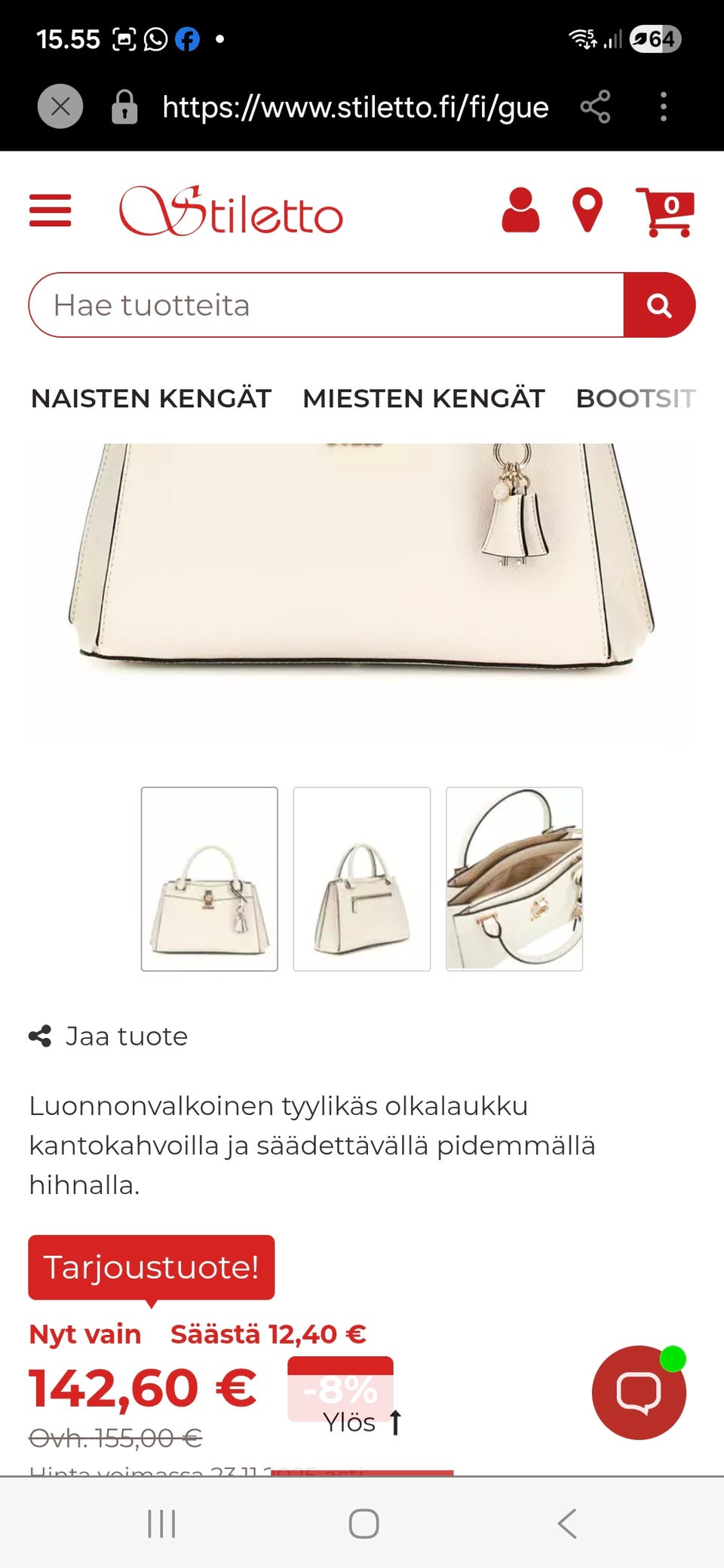The image size is (724, 1568).
Task: Open the hamburger navigation menu
Action: 51,210
